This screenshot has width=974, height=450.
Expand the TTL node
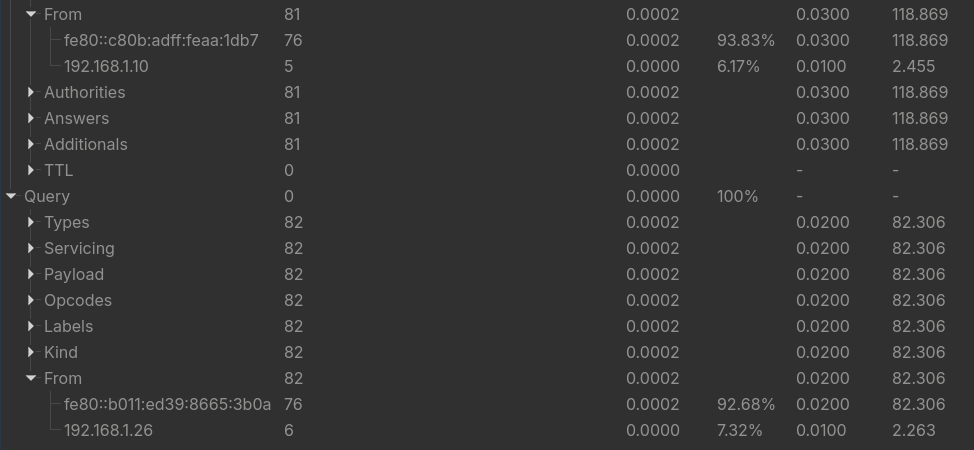tap(31, 170)
